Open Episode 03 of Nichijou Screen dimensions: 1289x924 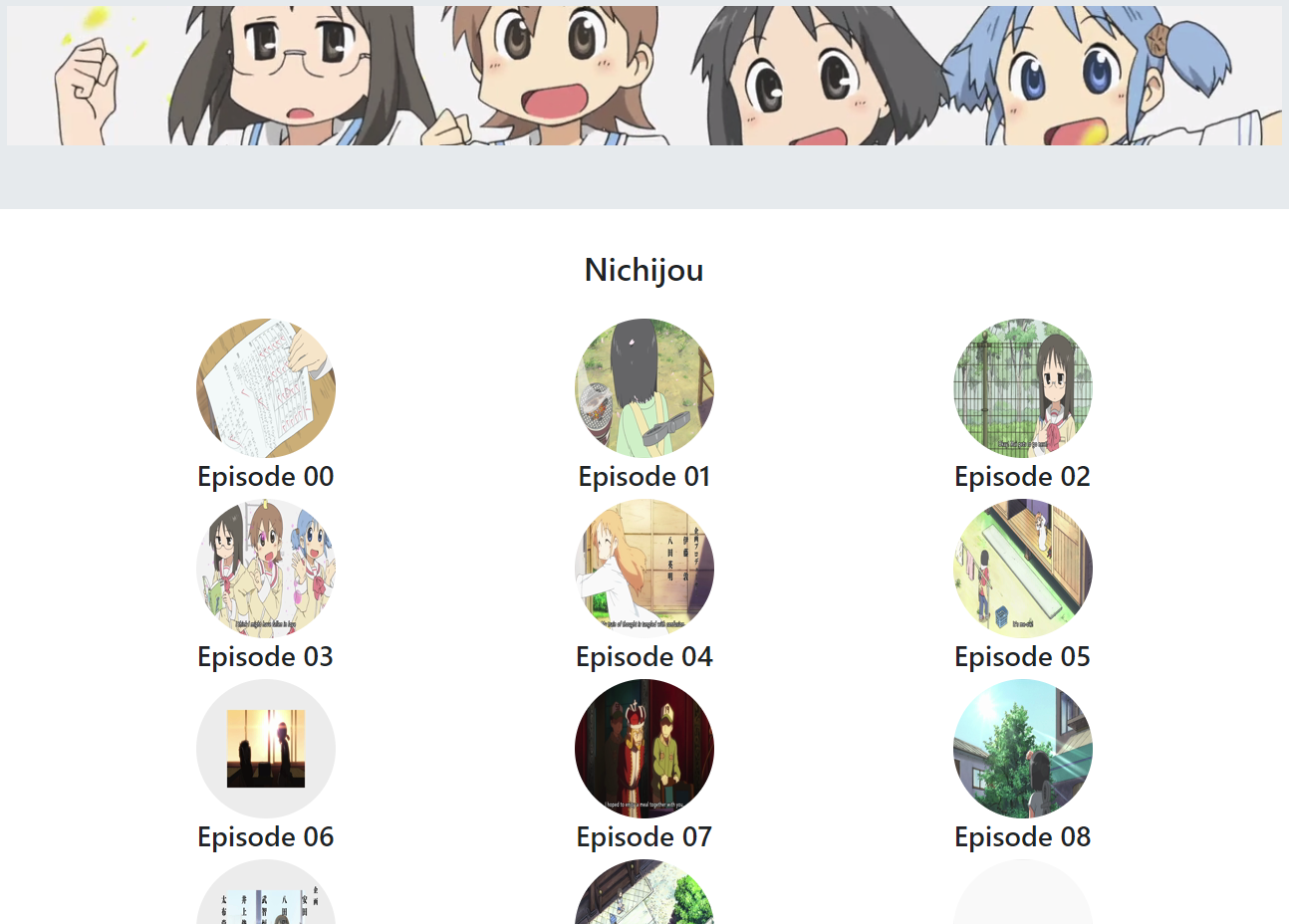point(266,569)
